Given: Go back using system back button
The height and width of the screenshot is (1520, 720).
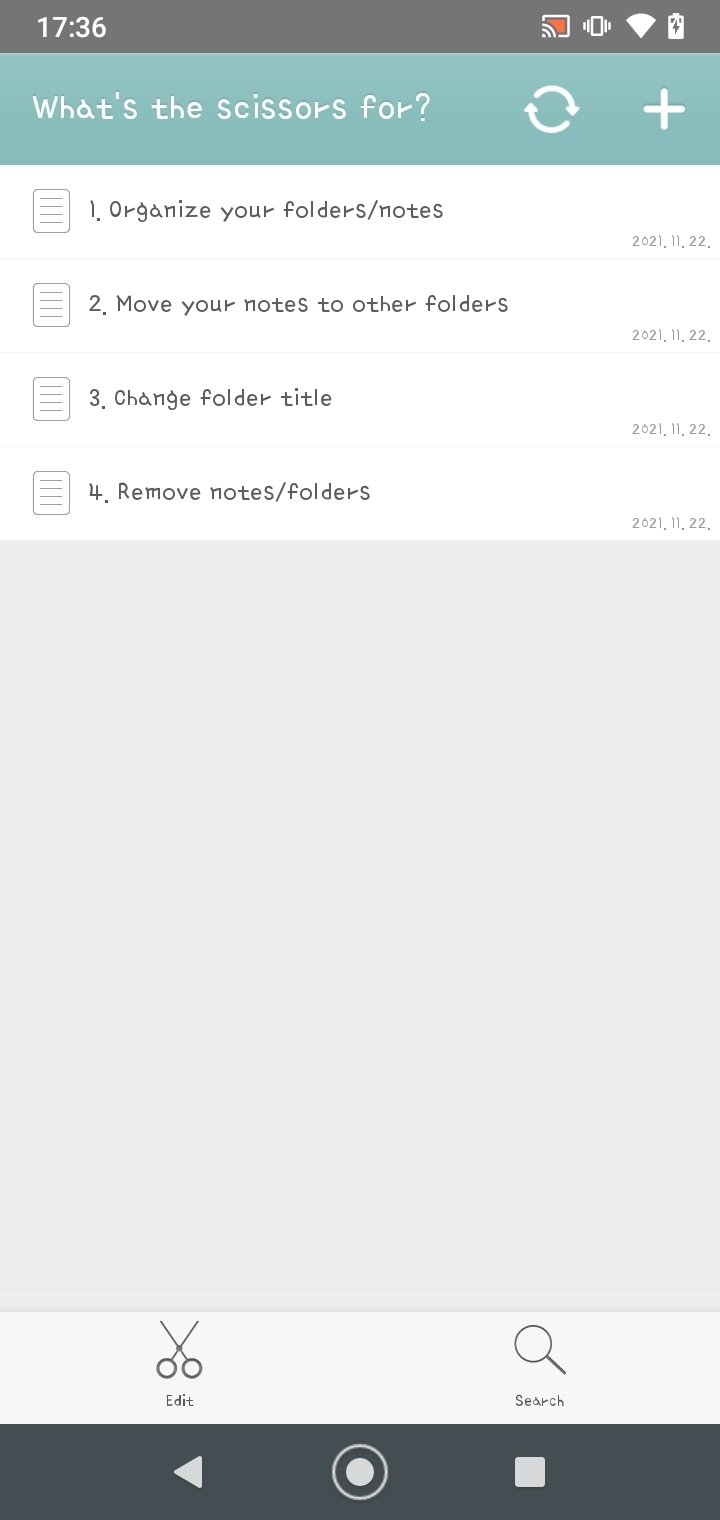Looking at the screenshot, I should click(188, 1472).
